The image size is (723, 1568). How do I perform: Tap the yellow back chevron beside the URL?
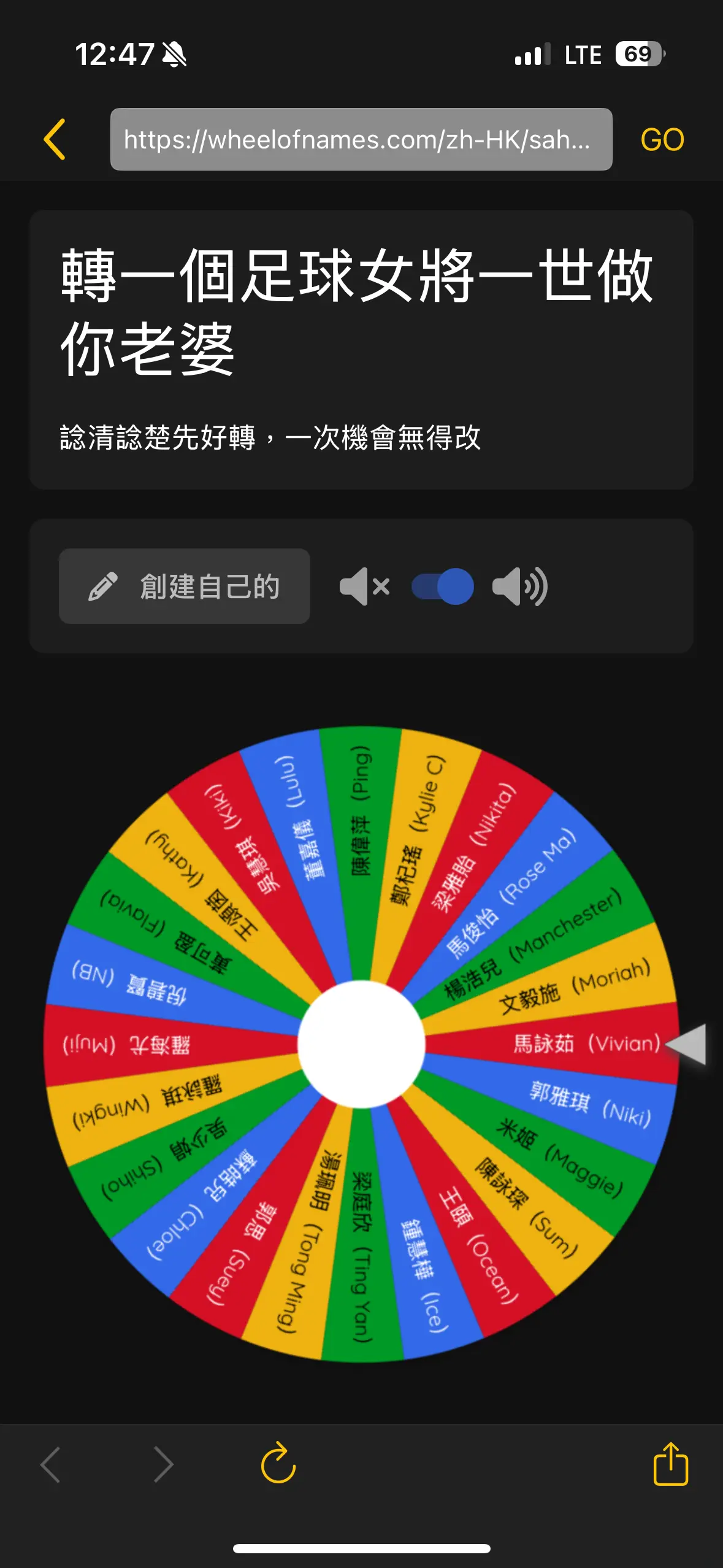55,139
